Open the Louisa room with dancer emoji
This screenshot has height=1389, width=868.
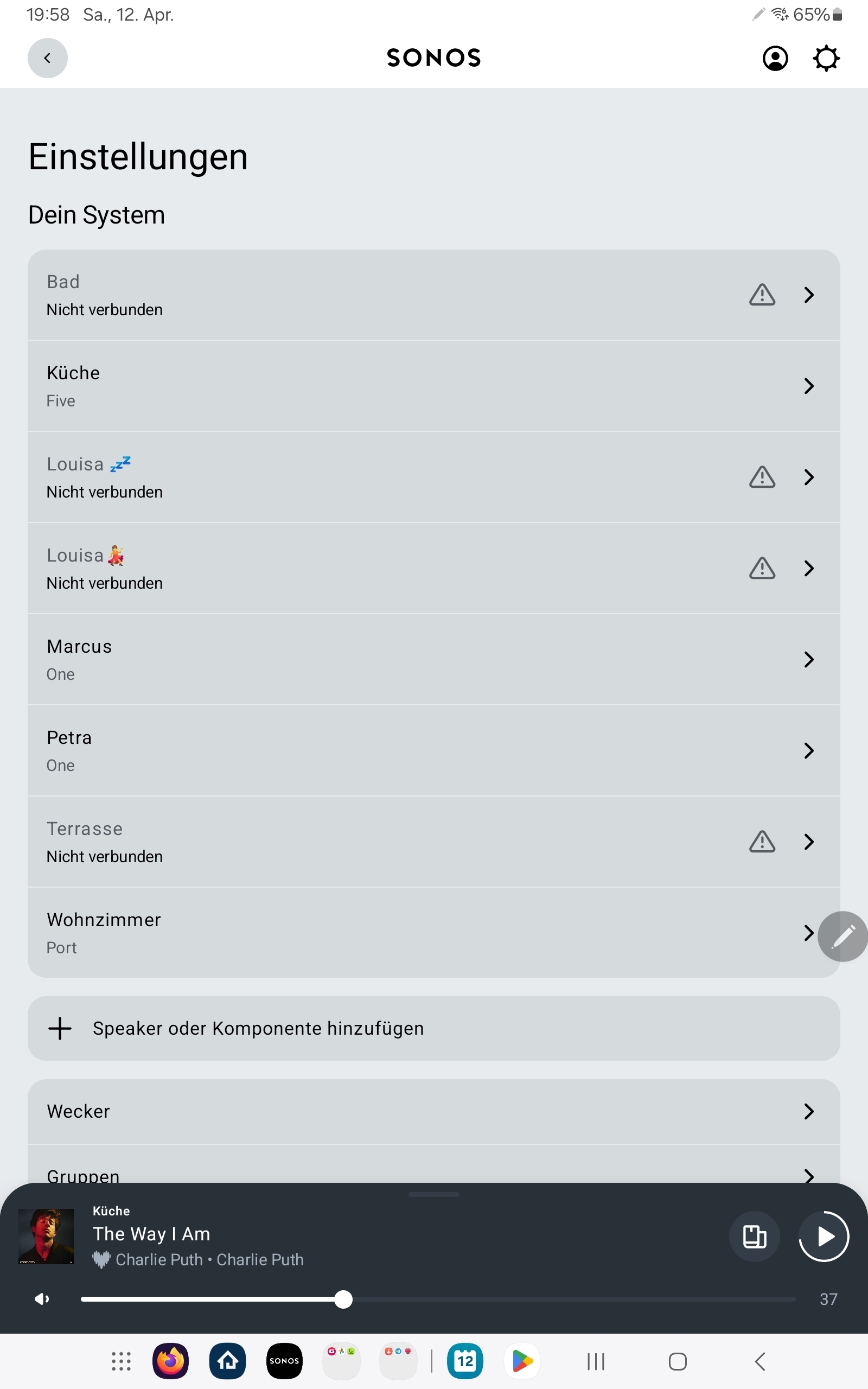(x=434, y=568)
